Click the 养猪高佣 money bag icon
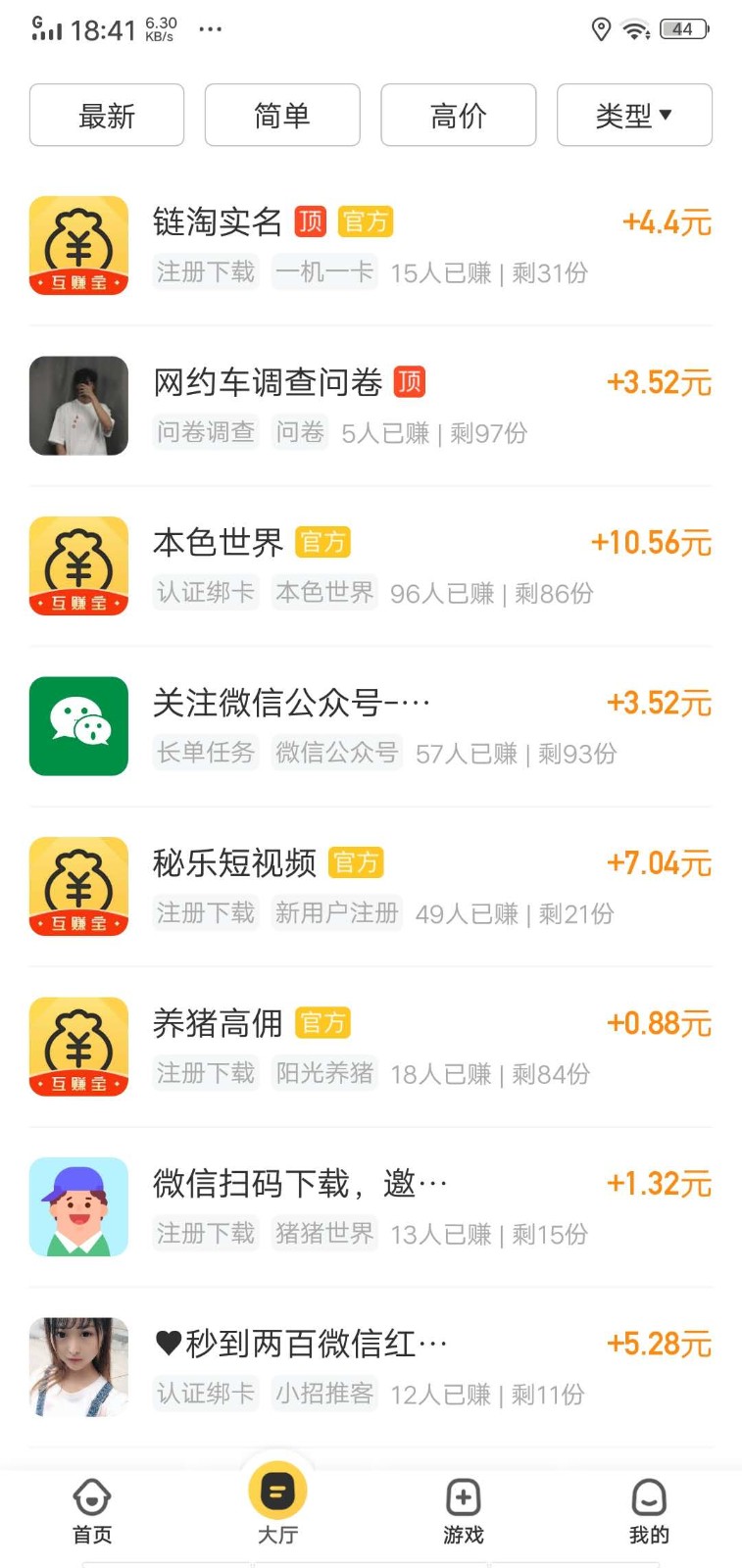The image size is (742, 1568). 78,1047
